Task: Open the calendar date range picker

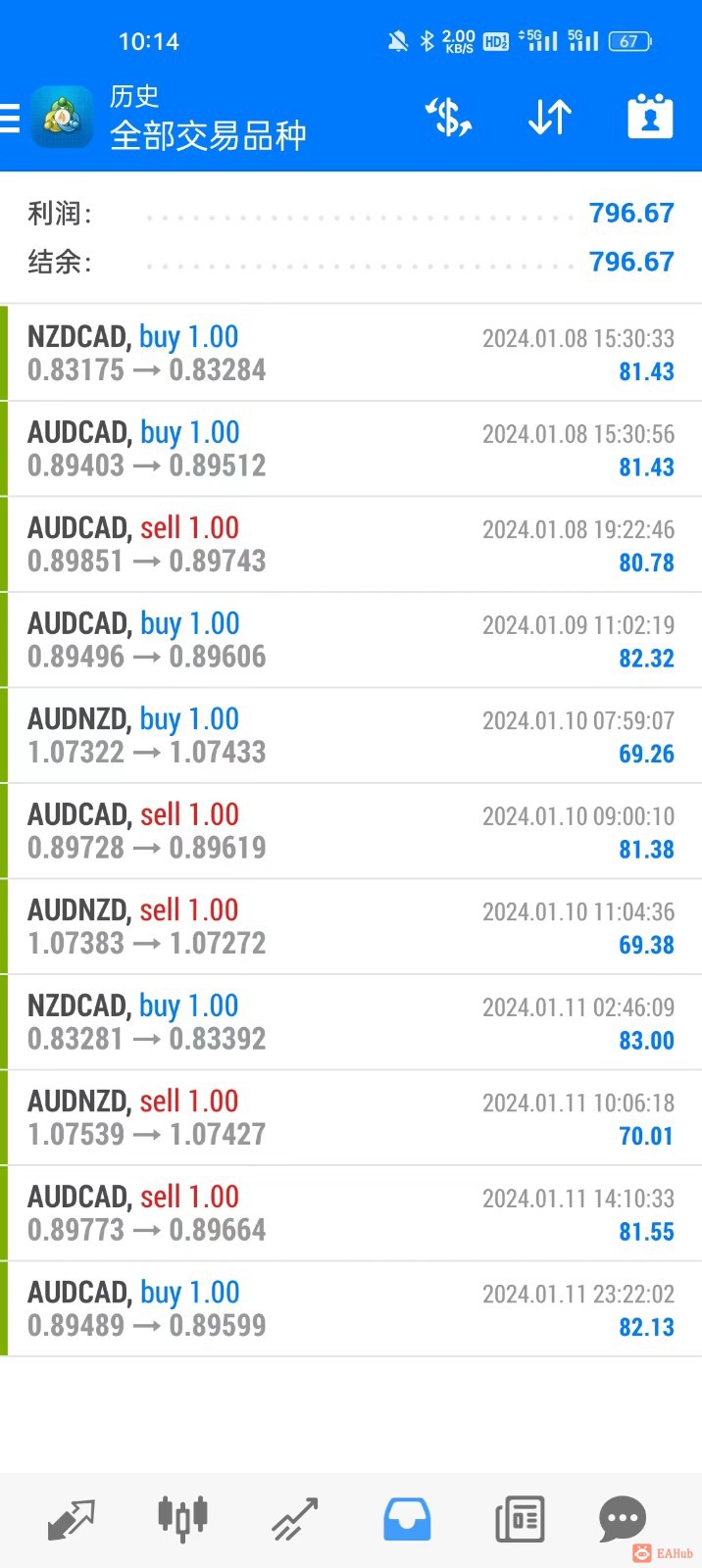Action: click(650, 118)
